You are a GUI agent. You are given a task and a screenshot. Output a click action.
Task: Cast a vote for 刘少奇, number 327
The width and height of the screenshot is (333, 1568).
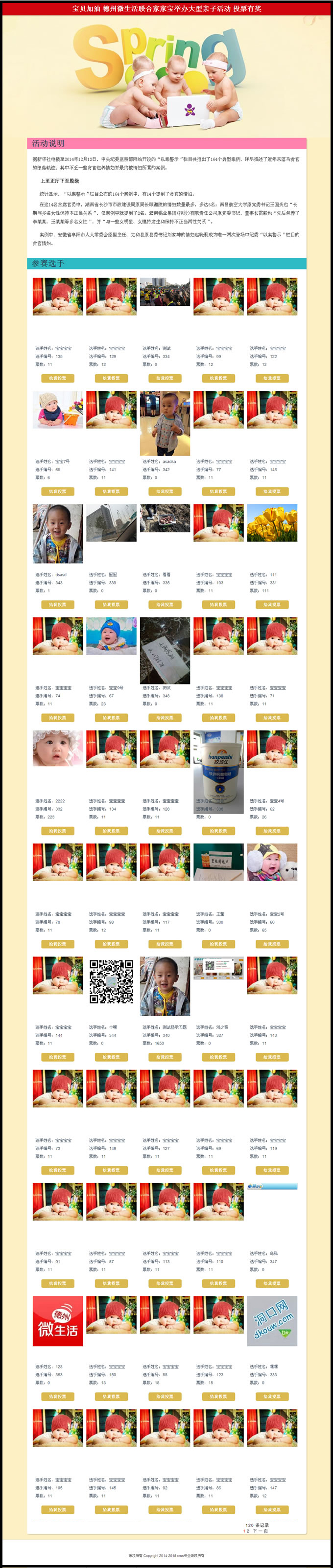218,1057
